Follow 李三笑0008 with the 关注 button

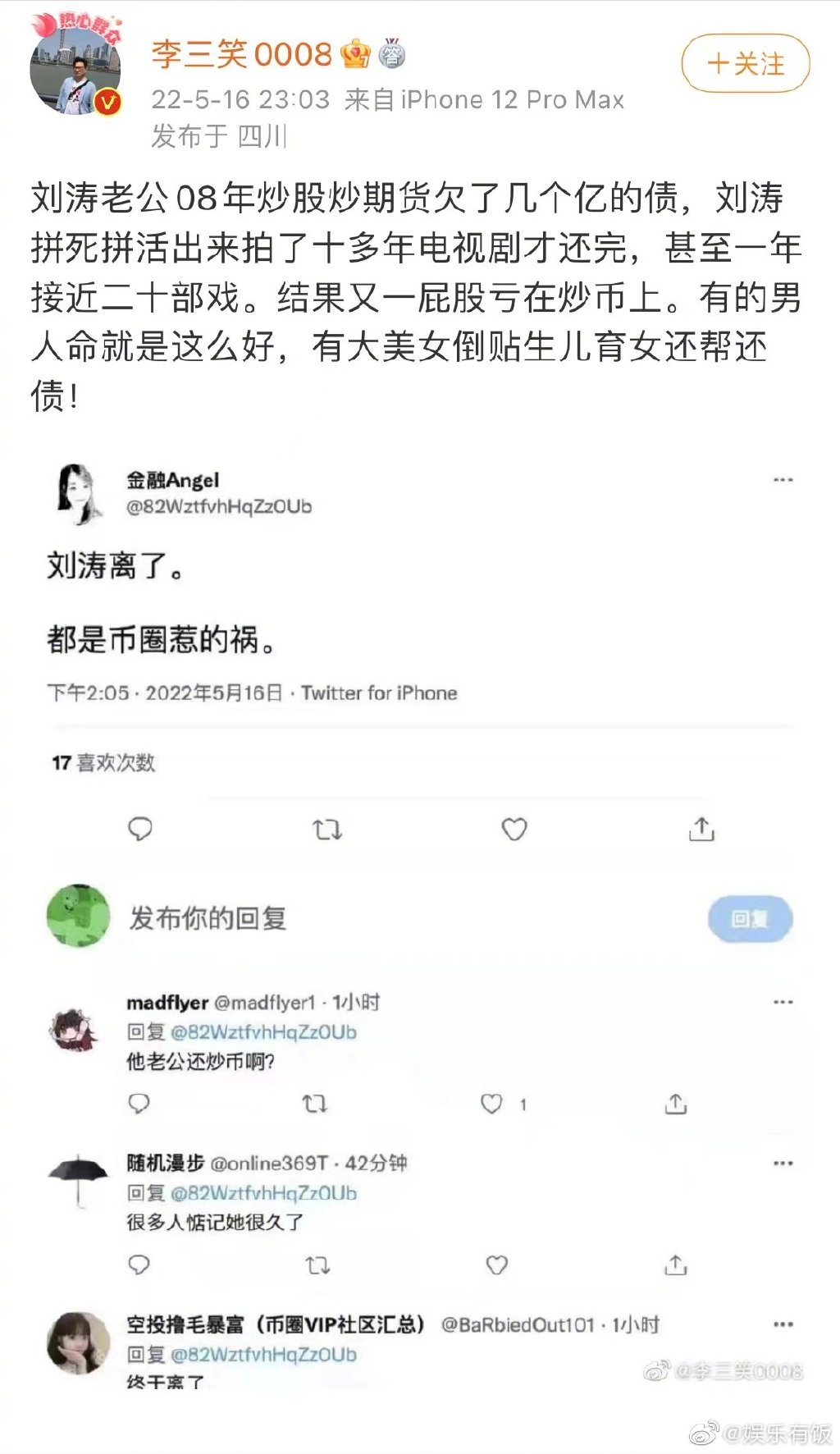point(745,64)
